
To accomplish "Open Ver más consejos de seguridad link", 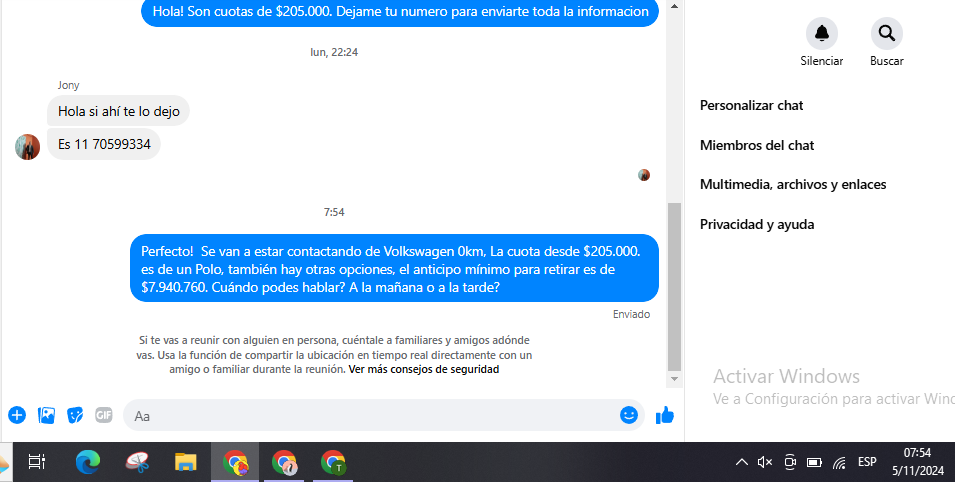I will (423, 369).
